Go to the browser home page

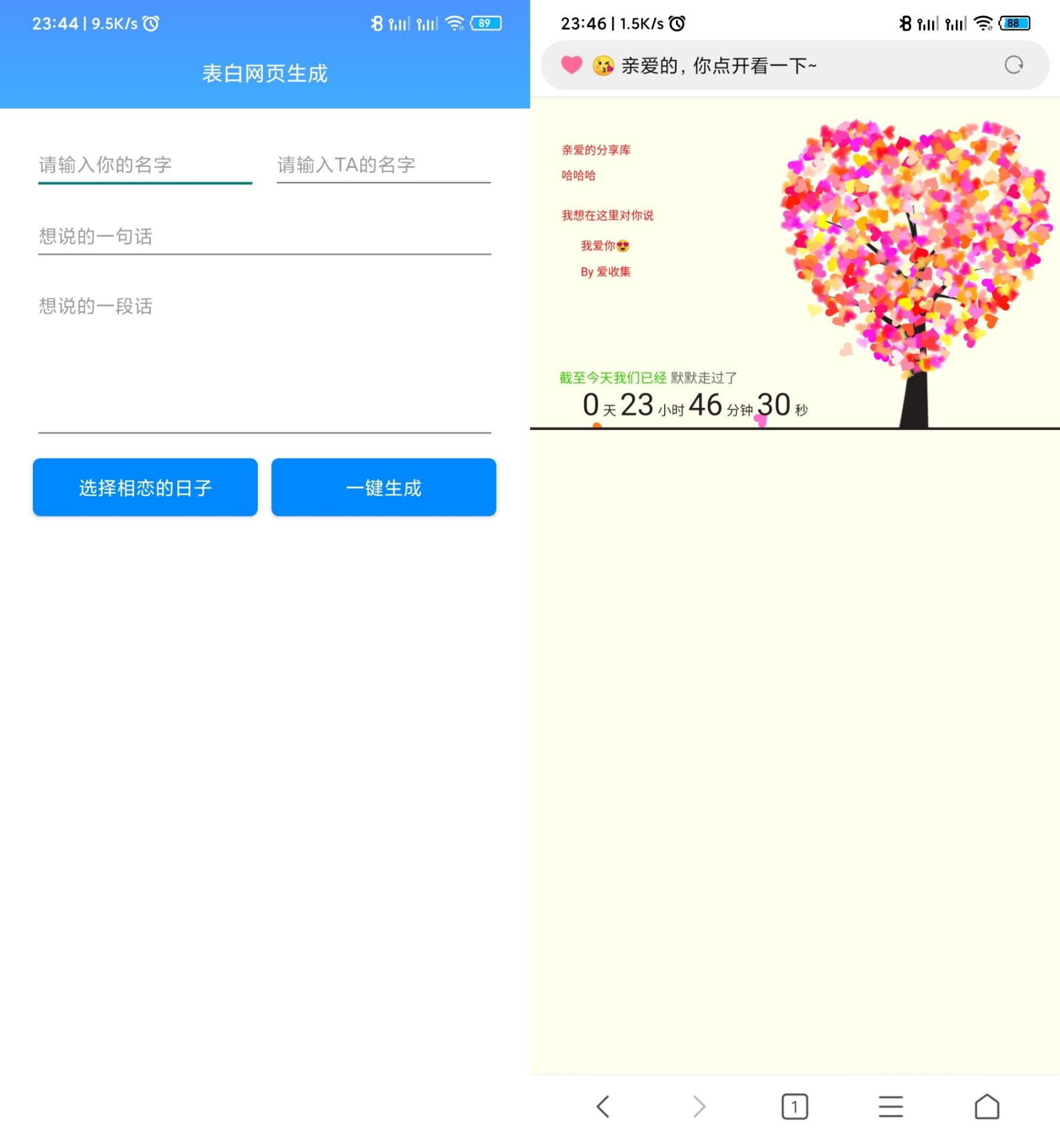(987, 1106)
